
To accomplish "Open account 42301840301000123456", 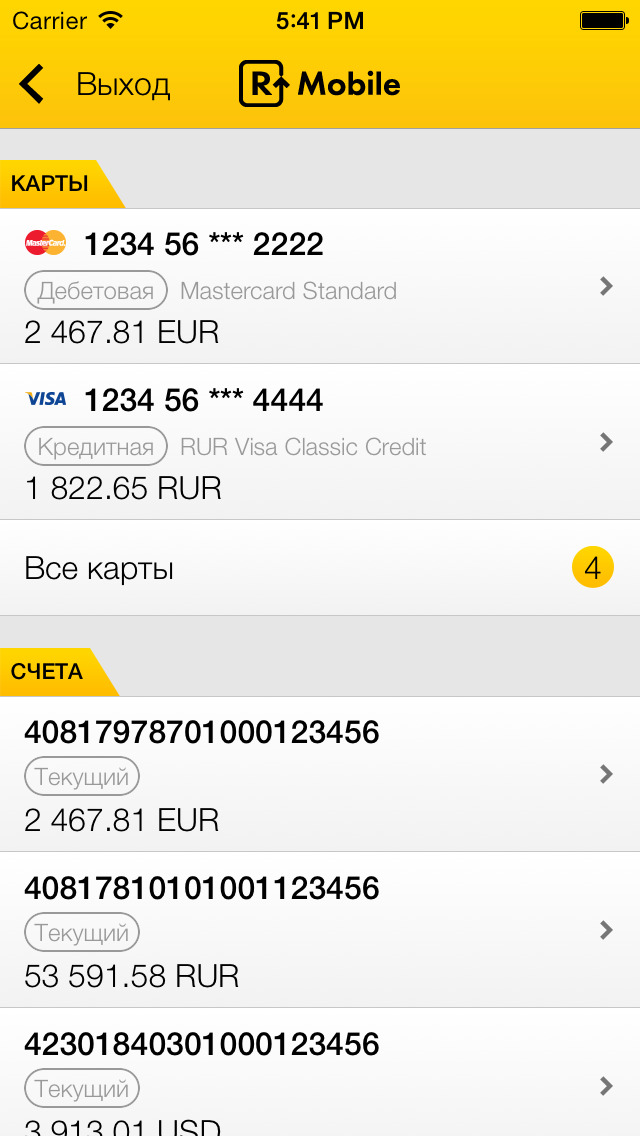I will point(320,1080).
